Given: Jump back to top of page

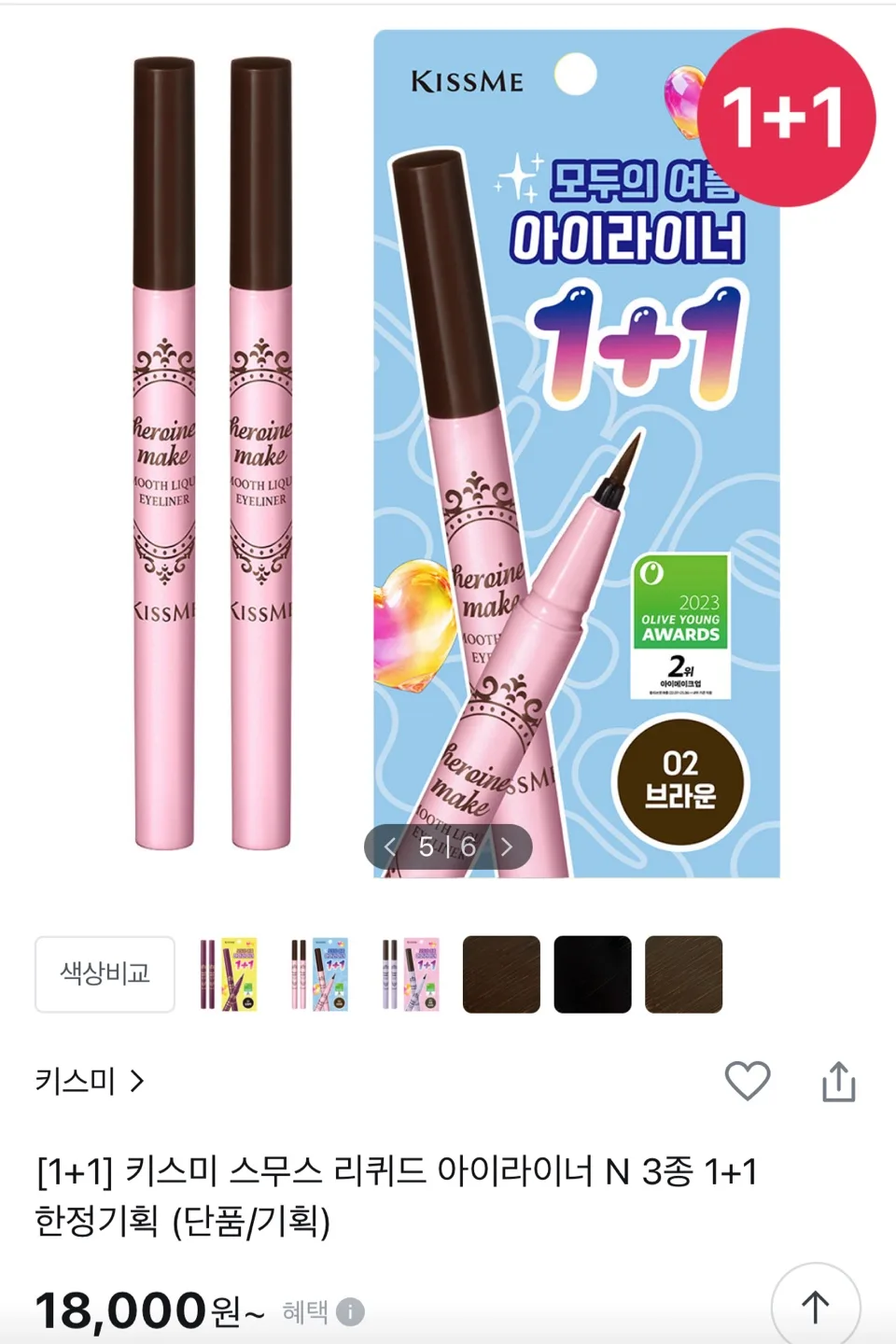Looking at the screenshot, I should pyautogui.click(x=815, y=1307).
